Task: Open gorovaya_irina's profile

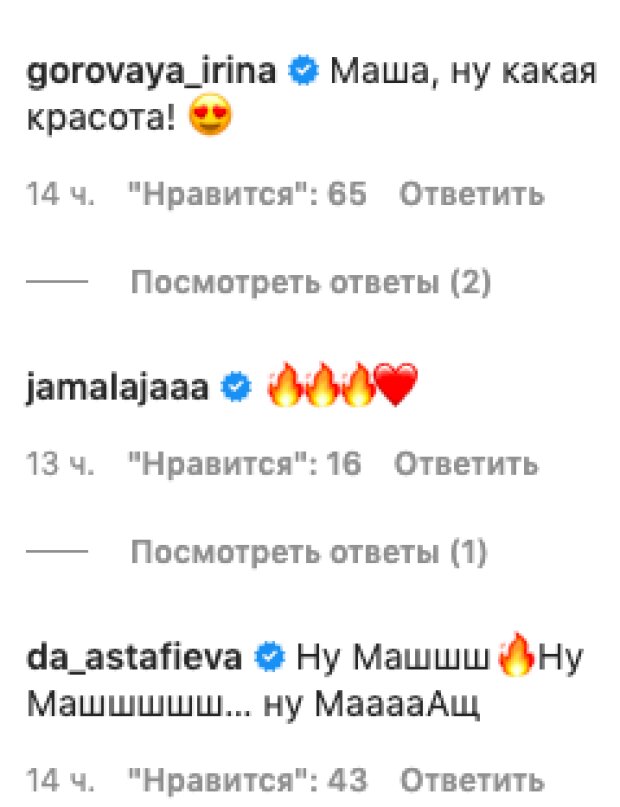Action: [150, 73]
